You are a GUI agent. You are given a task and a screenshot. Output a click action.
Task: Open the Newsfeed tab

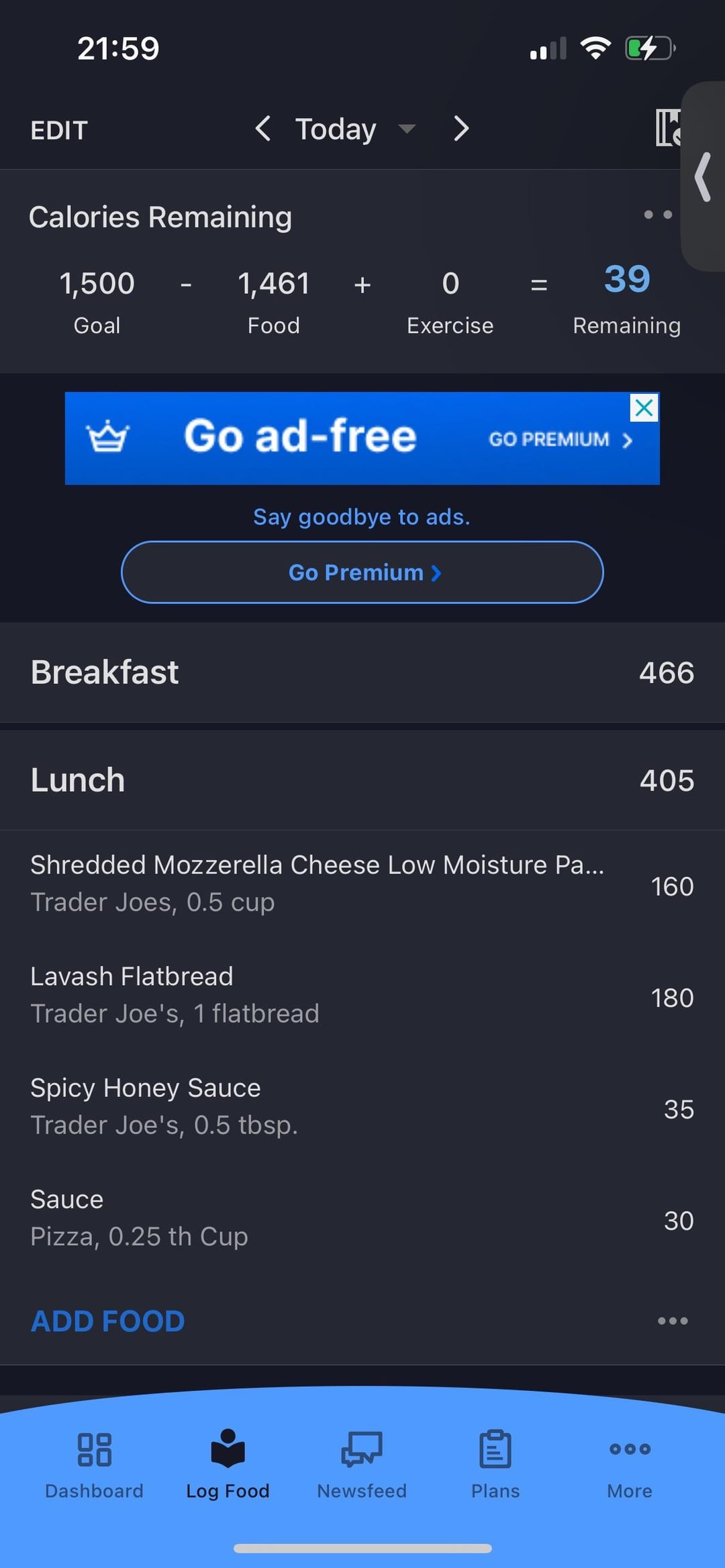[362, 1465]
